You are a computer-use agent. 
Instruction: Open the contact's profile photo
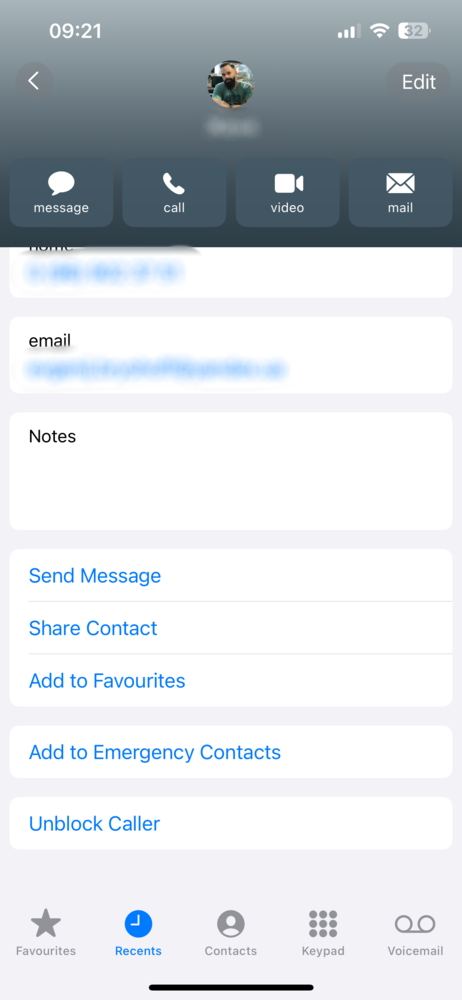point(230,84)
